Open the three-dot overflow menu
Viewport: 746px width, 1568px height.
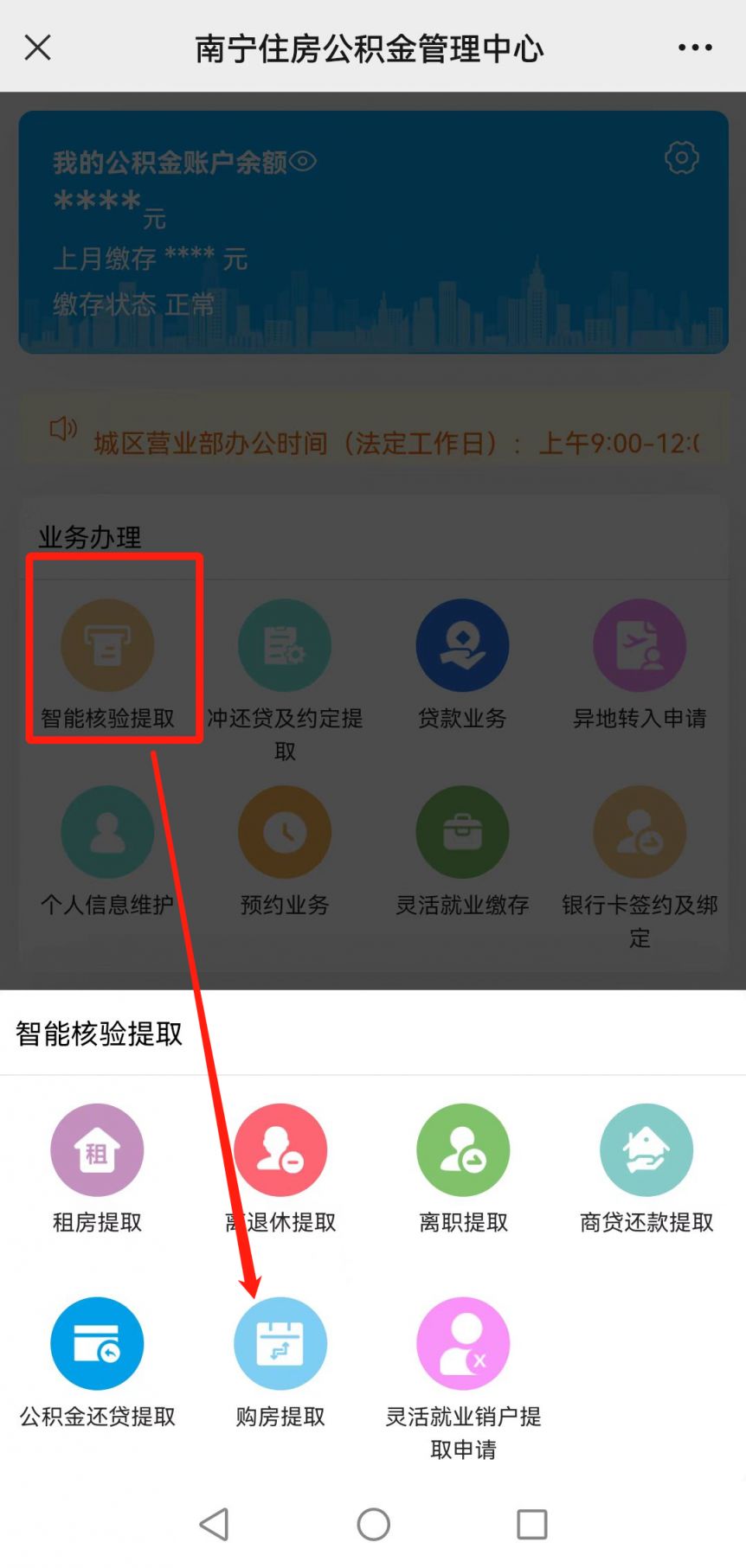695,48
